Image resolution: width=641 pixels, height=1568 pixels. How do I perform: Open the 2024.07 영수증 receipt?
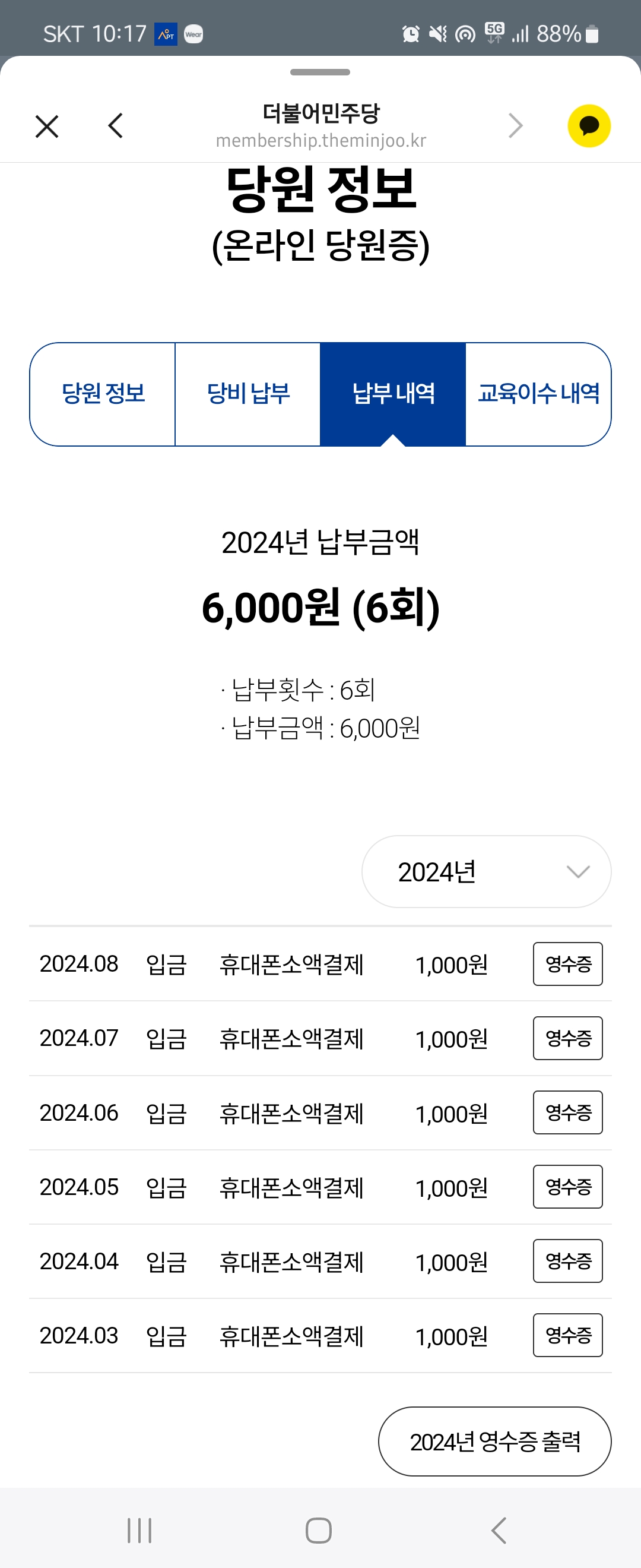[x=567, y=1038]
